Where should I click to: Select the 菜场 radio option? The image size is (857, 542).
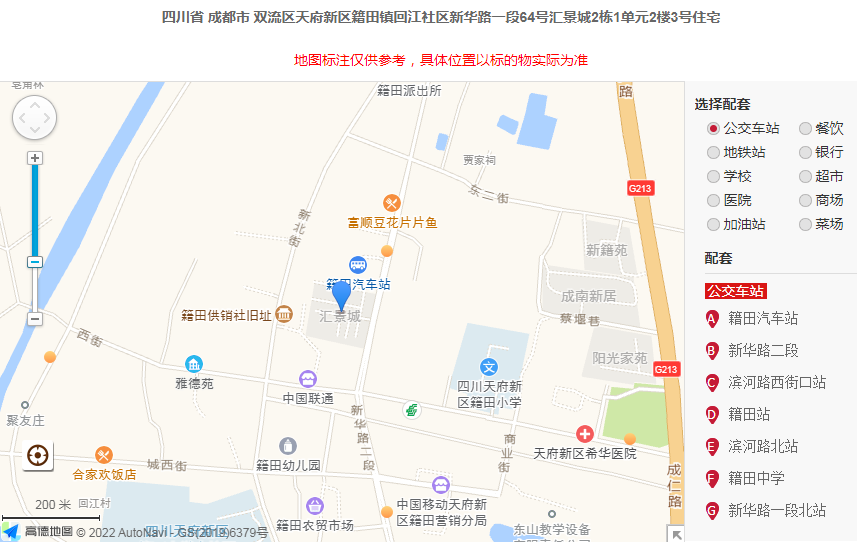805,224
